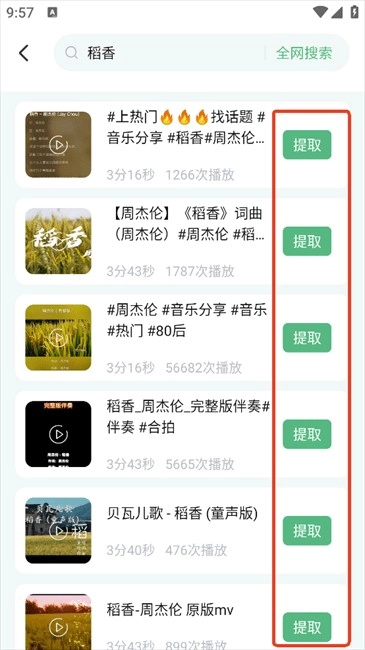Play the #上热门 找话题 video thumbnail
Screen dimensions: 365x650
[58, 145]
